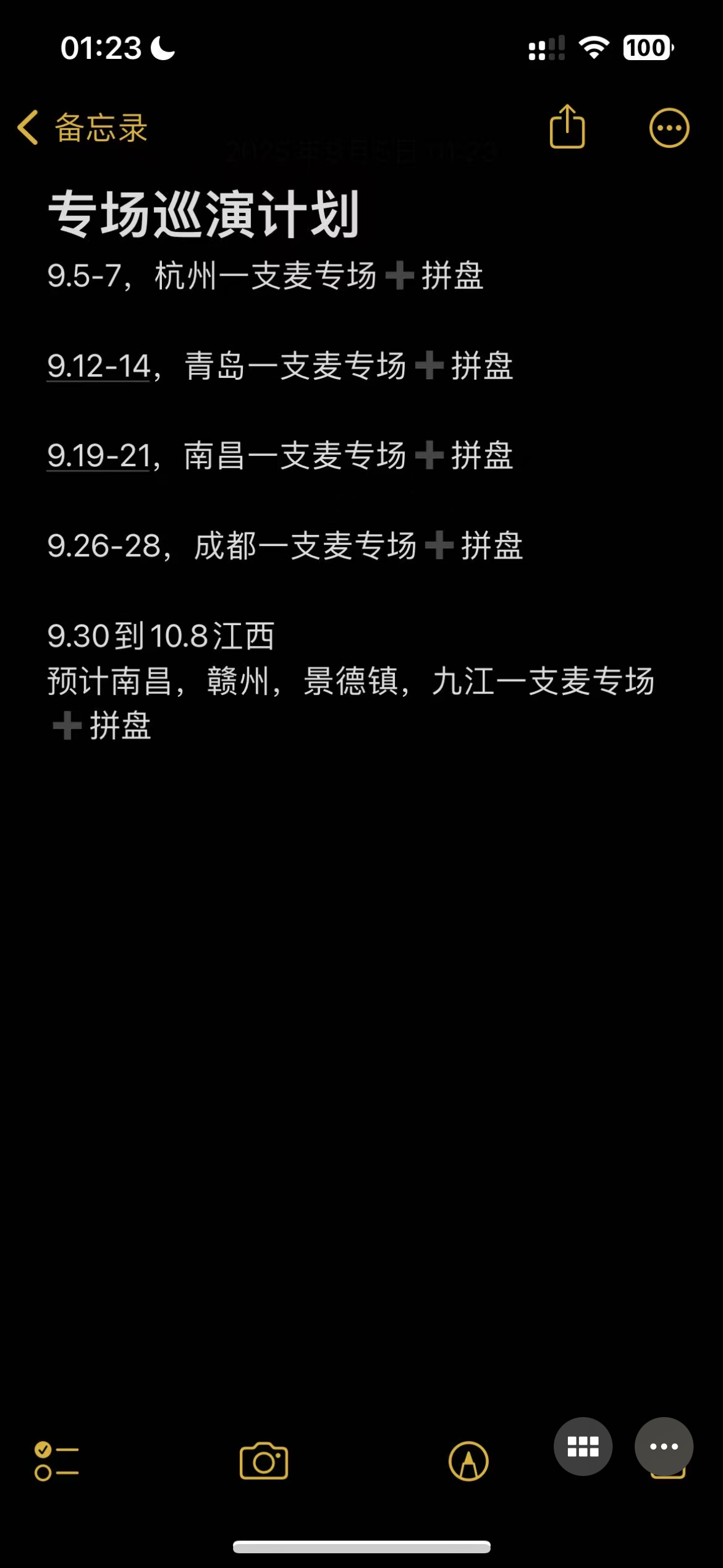Add a checklist to the note
This screenshot has height=1568, width=723.
[x=56, y=1461]
